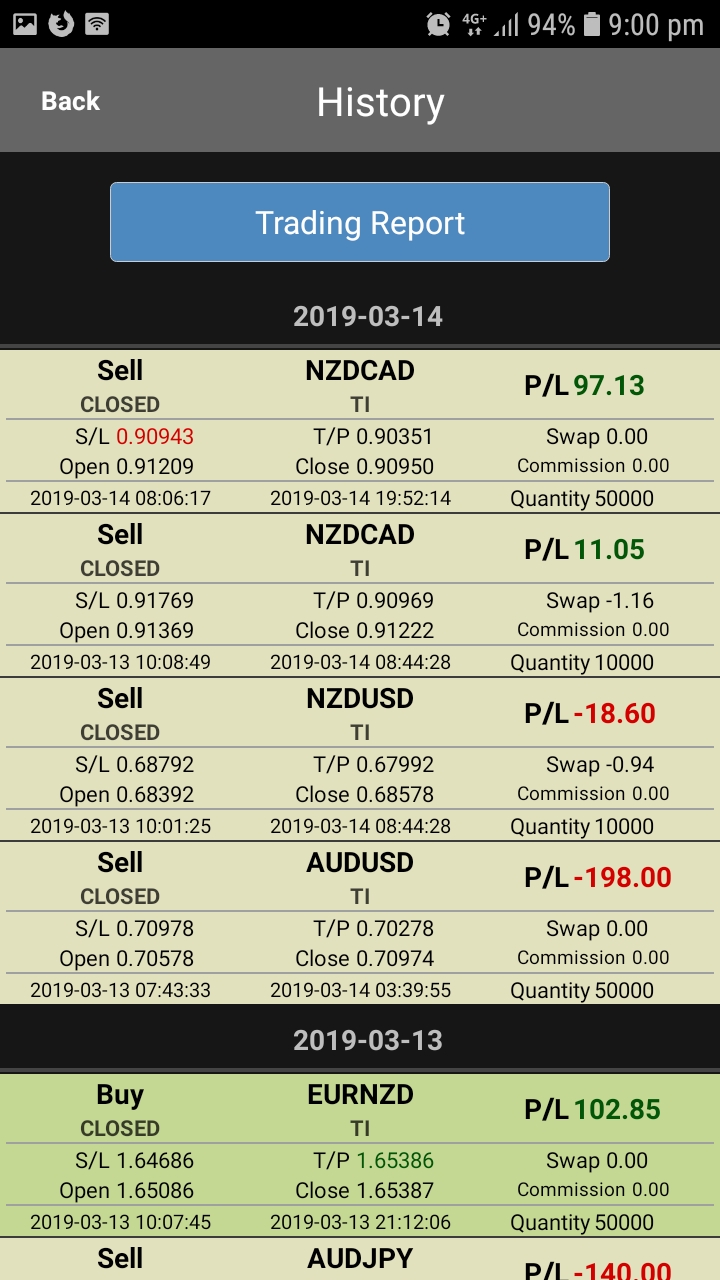Viewport: 720px width, 1280px height.
Task: Go back from the History screen
Action: pos(70,101)
